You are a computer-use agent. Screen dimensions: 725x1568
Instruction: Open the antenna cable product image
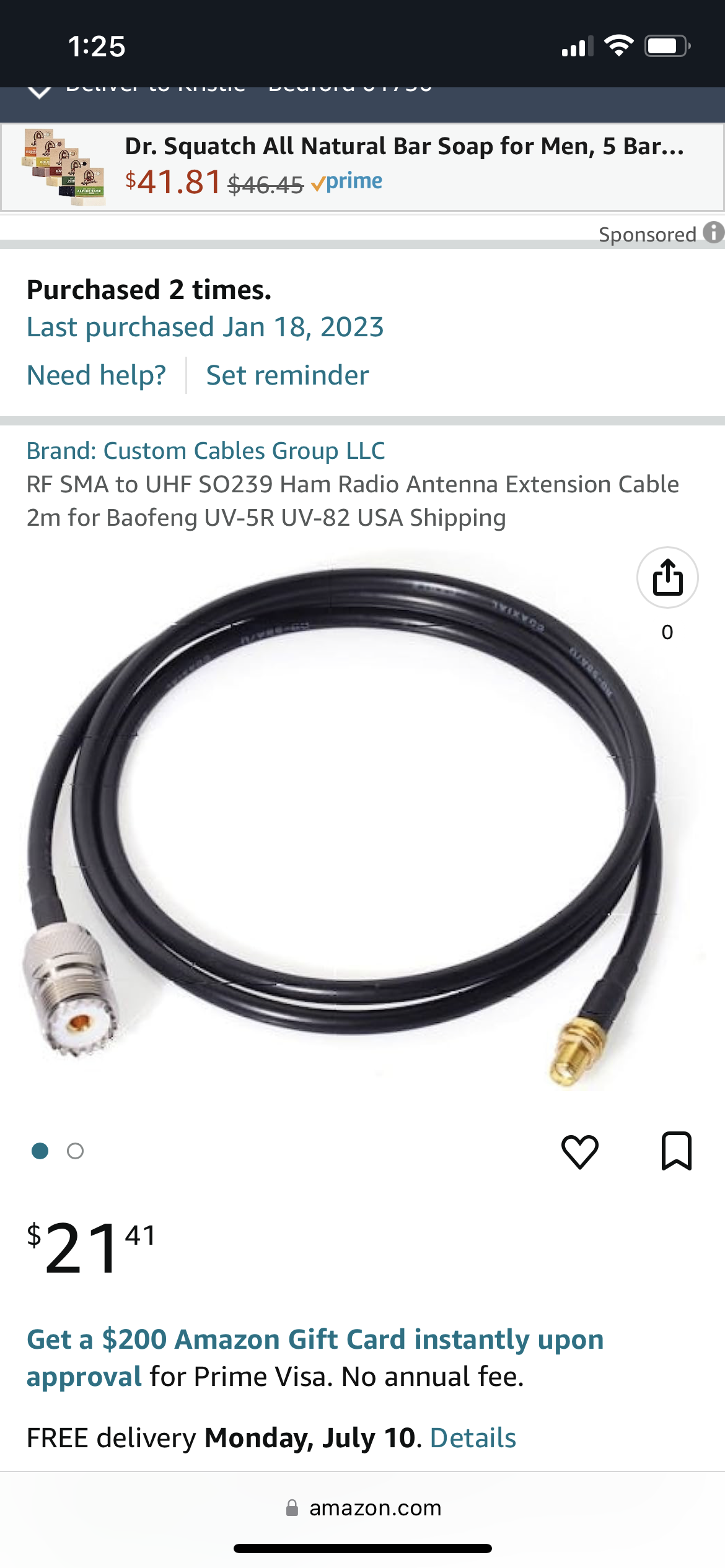(362, 824)
